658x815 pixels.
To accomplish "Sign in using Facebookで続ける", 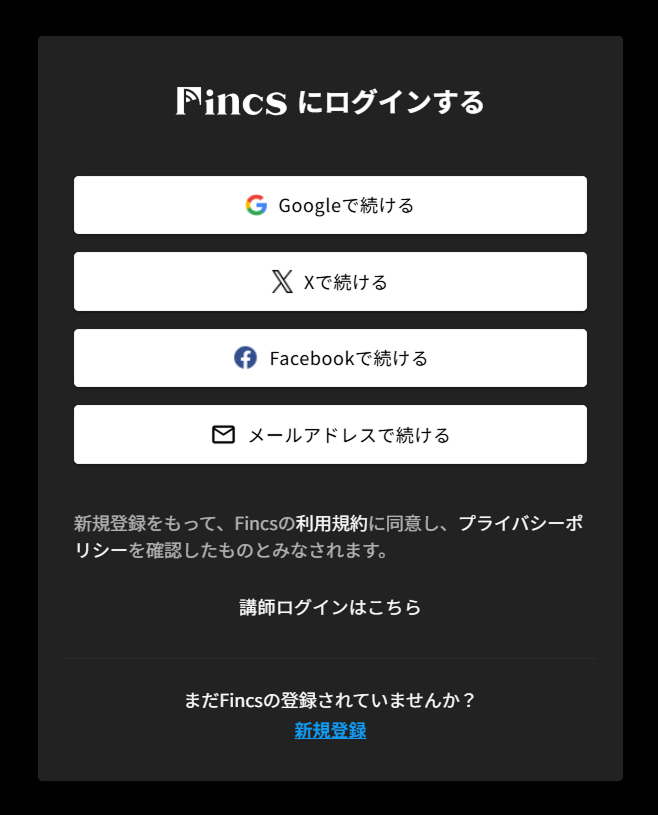I will tap(330, 358).
